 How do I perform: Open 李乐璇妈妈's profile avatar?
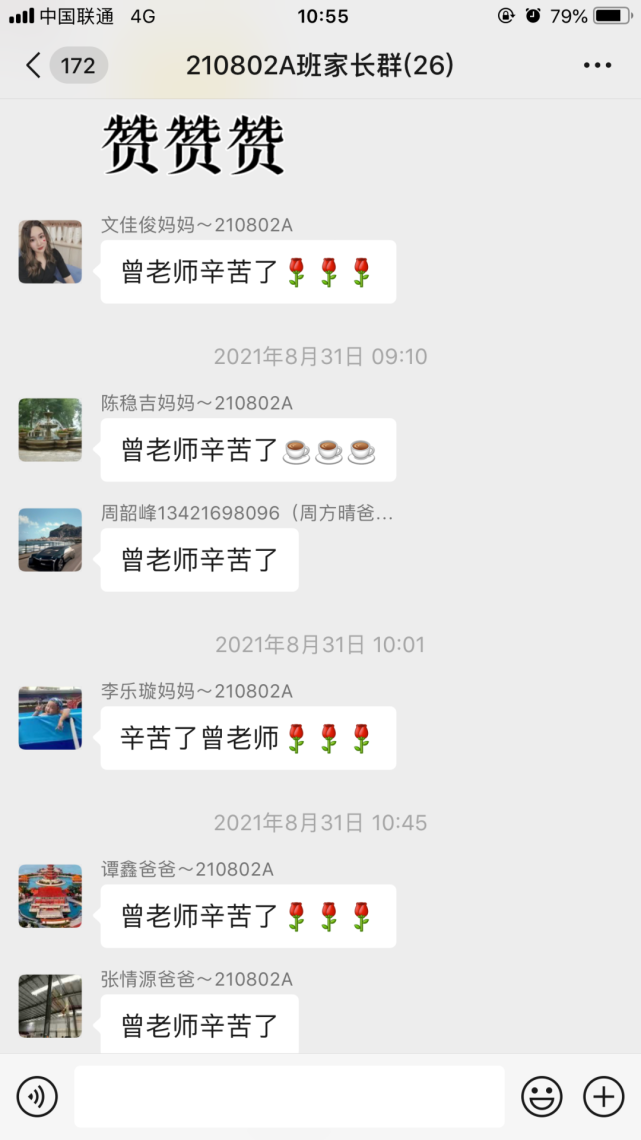coord(50,718)
